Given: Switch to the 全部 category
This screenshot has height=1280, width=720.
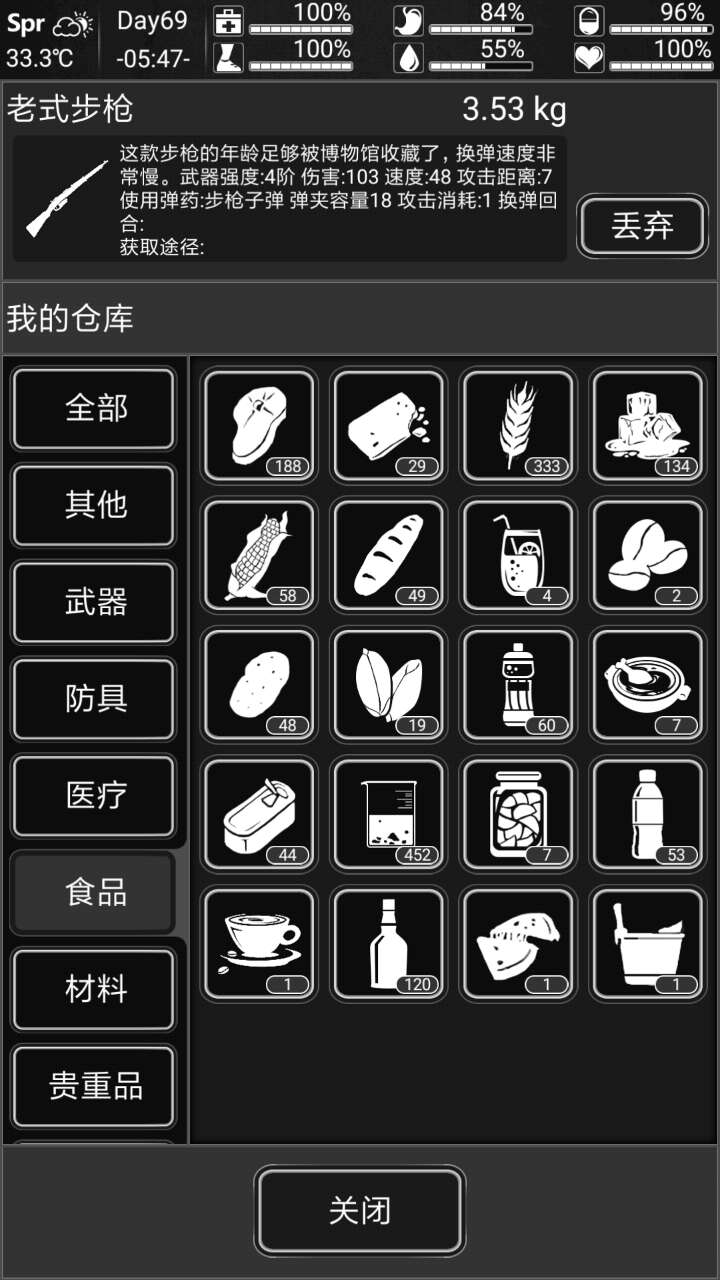Looking at the screenshot, I should point(95,408).
